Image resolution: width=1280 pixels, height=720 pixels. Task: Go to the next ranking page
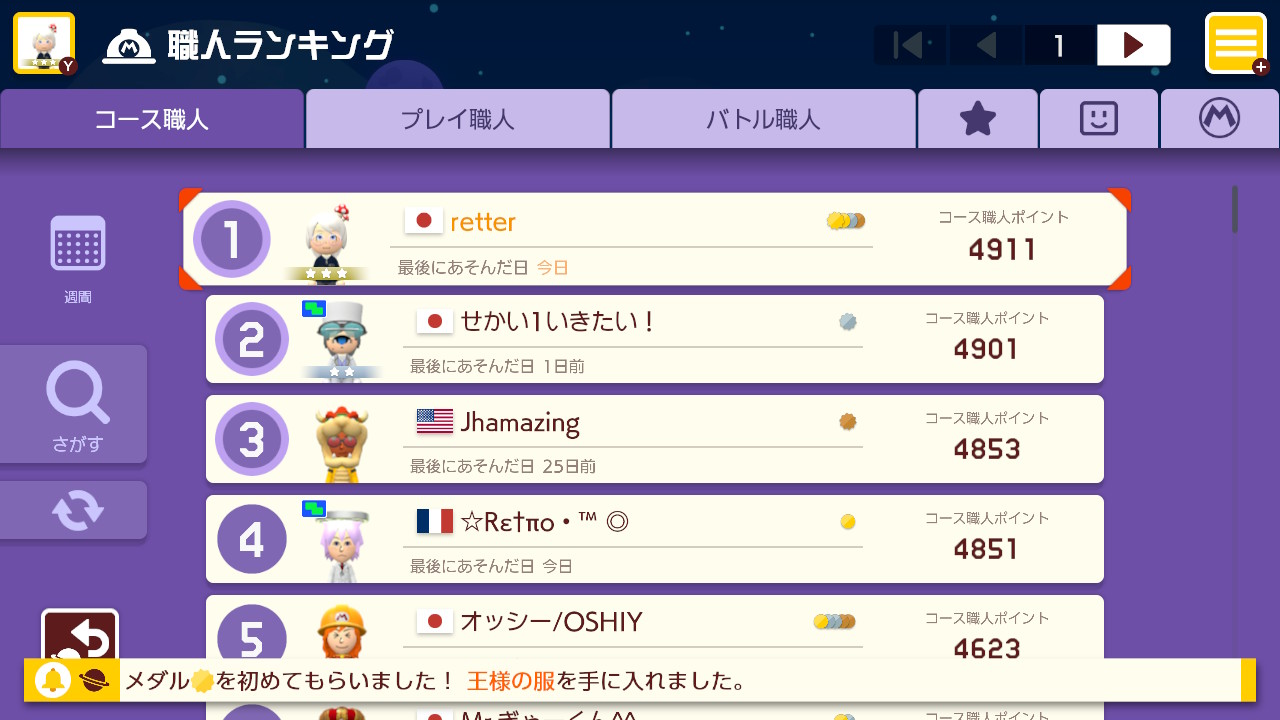1133,45
